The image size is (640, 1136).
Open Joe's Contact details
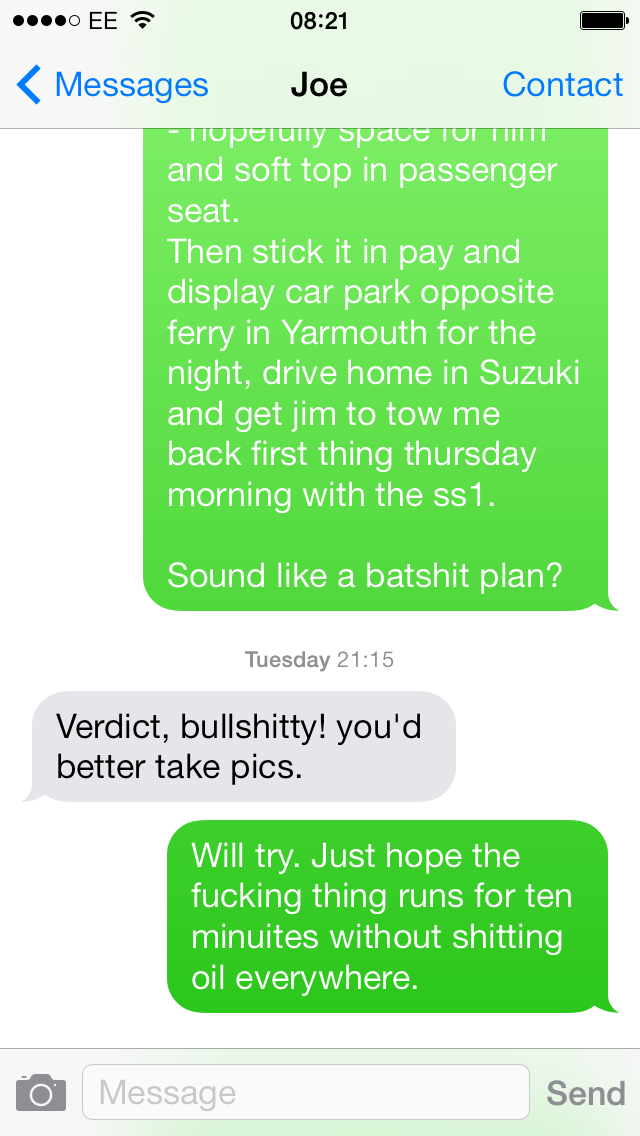click(x=562, y=86)
